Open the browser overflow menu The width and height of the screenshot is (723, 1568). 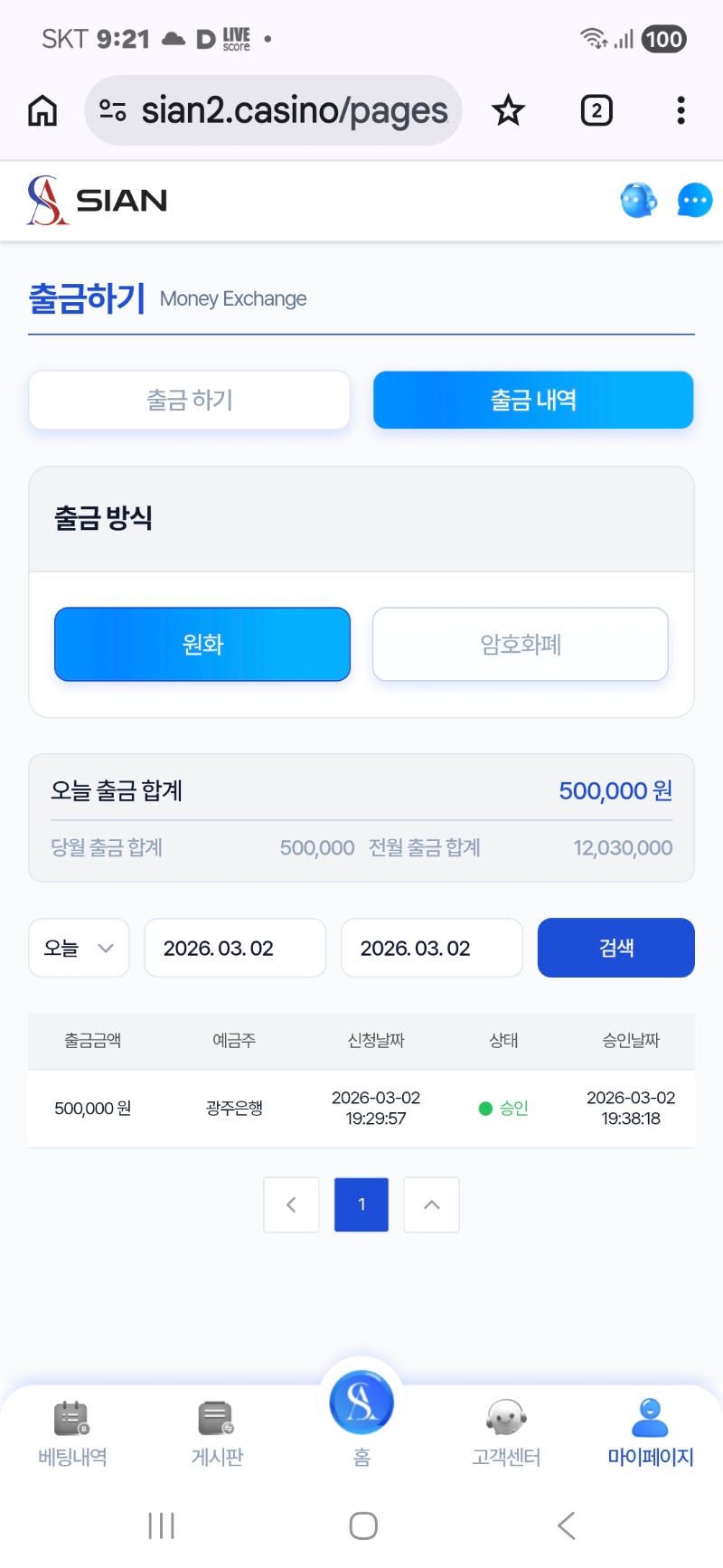click(x=681, y=111)
